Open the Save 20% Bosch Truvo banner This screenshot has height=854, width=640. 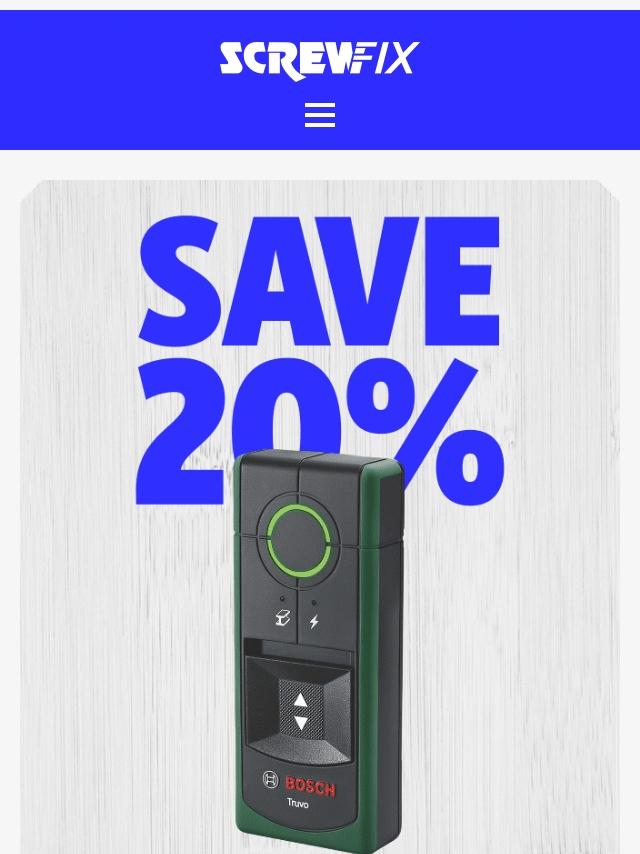click(320, 517)
